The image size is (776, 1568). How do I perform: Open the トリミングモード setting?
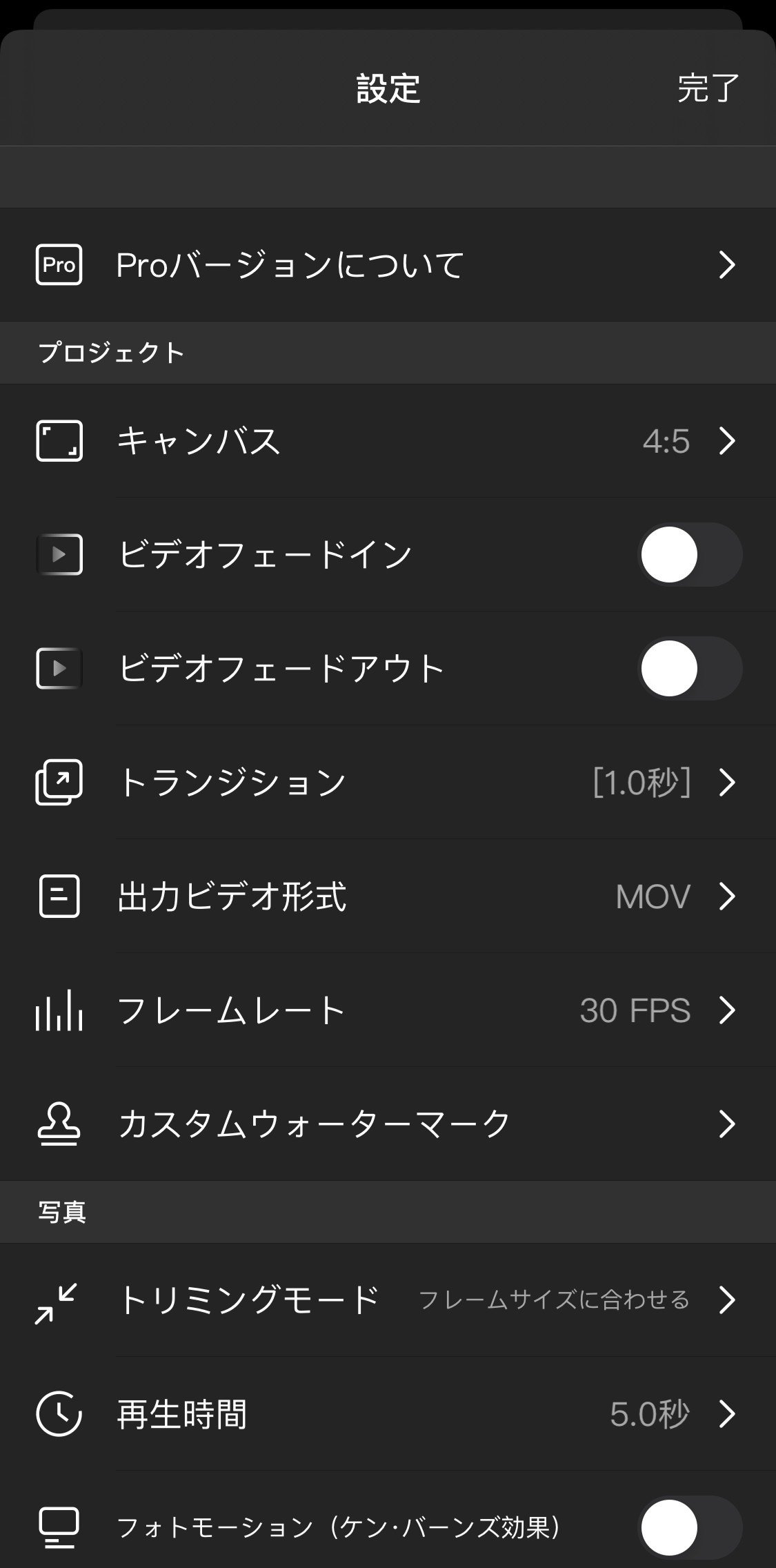388,1300
